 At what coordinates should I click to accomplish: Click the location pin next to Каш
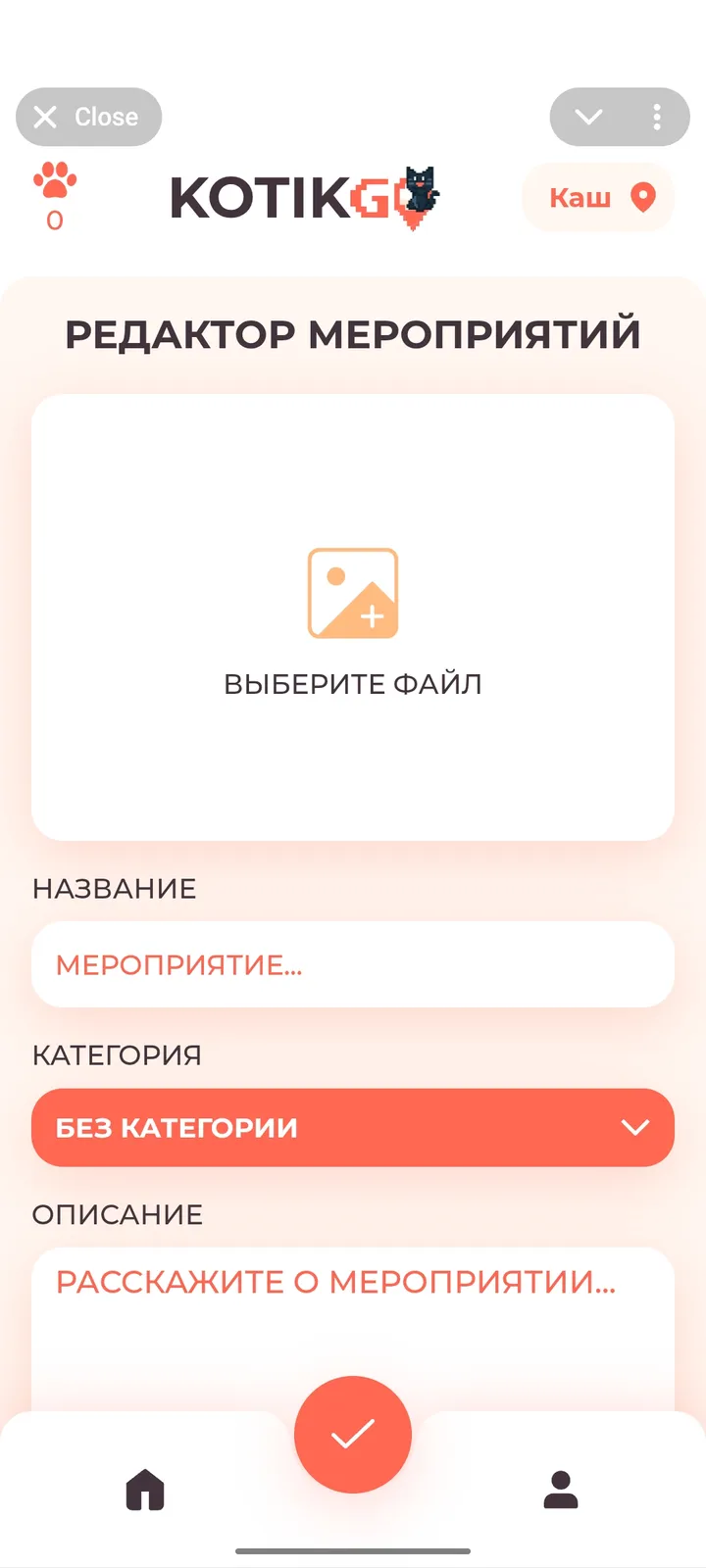642,198
